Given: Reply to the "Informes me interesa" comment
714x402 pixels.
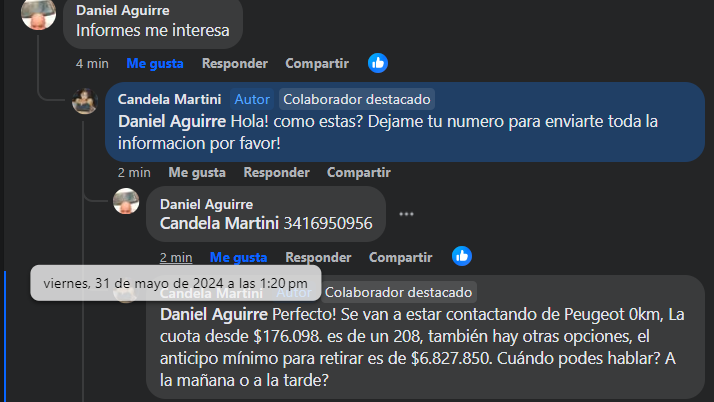Looking at the screenshot, I should click(x=234, y=63).
